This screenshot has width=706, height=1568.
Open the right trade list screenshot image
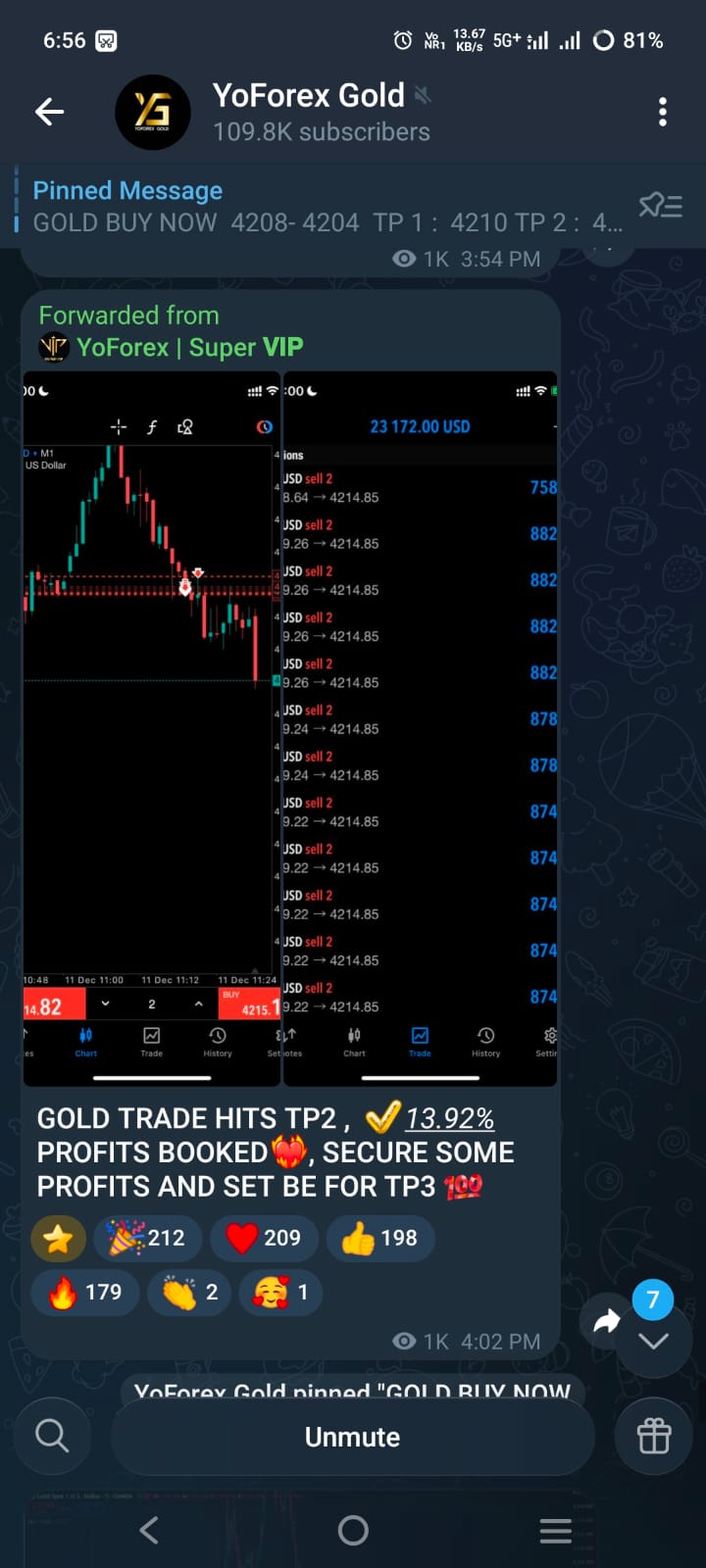coord(420,727)
